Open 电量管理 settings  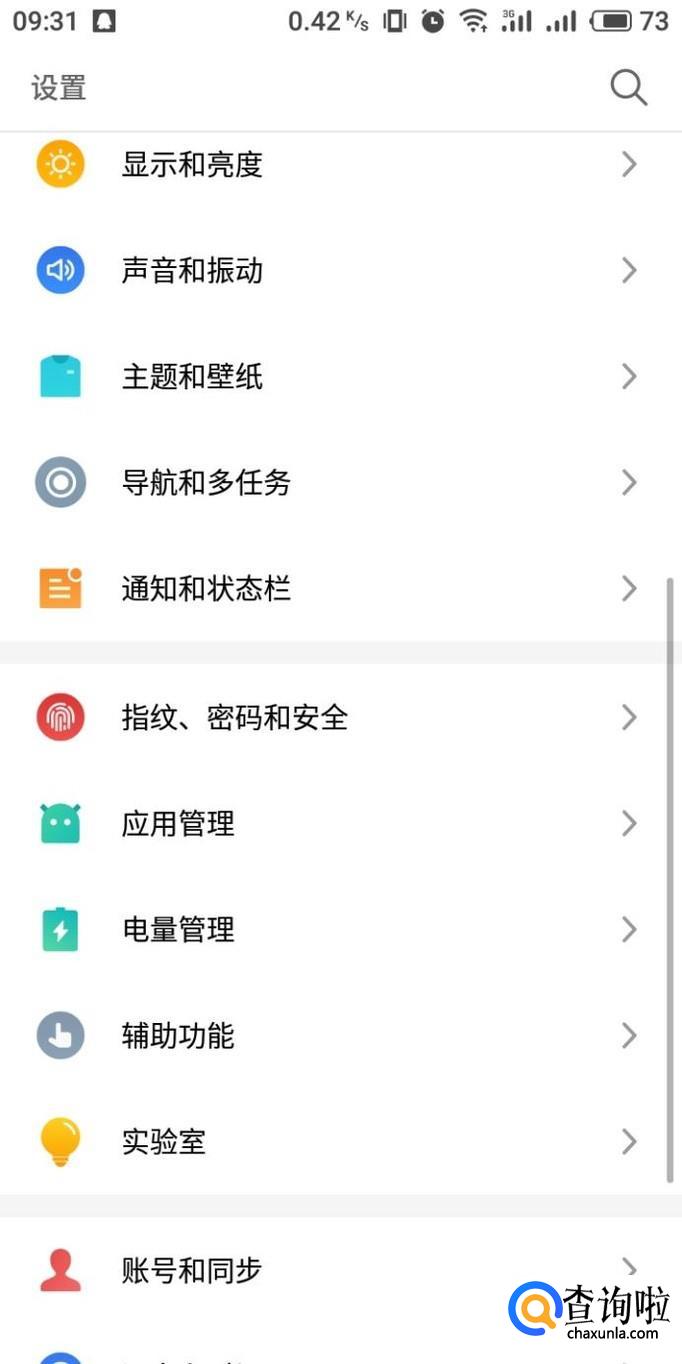[x=178, y=930]
